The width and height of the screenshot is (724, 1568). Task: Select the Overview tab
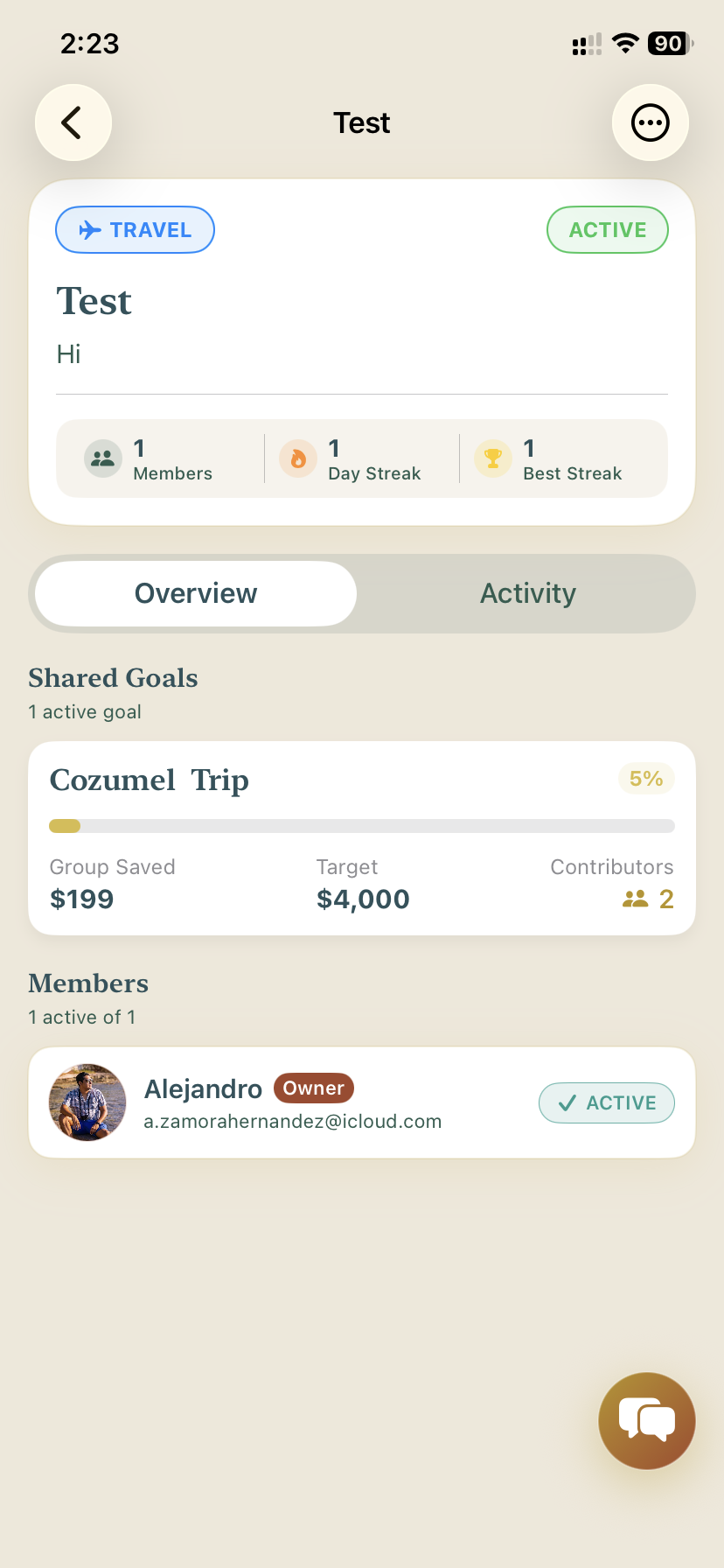coord(196,593)
